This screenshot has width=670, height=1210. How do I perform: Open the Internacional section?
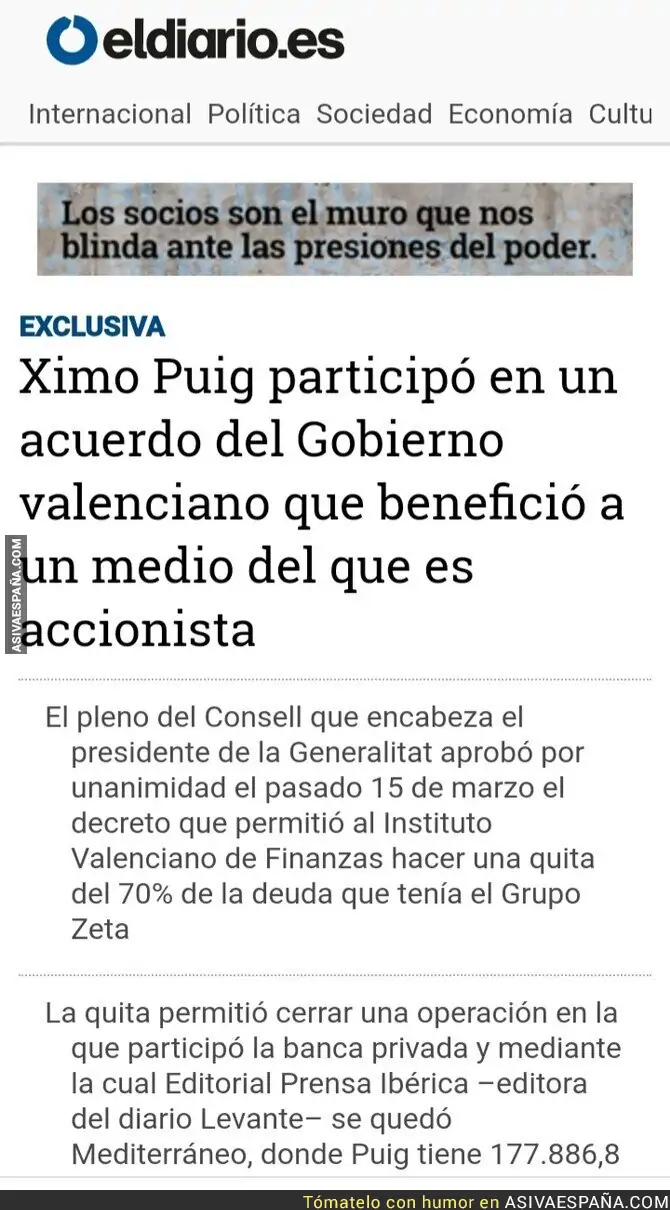point(110,114)
